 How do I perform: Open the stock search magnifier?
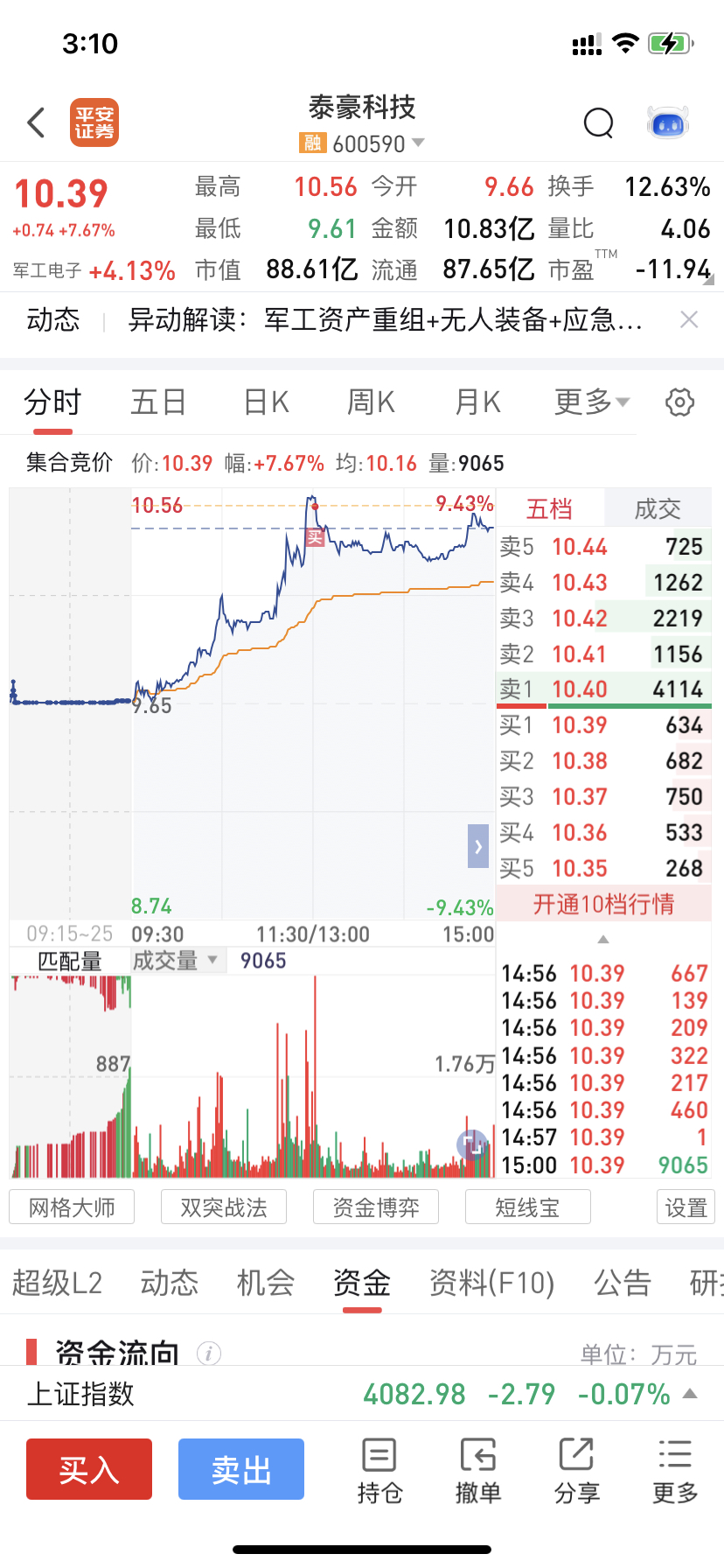tap(599, 123)
